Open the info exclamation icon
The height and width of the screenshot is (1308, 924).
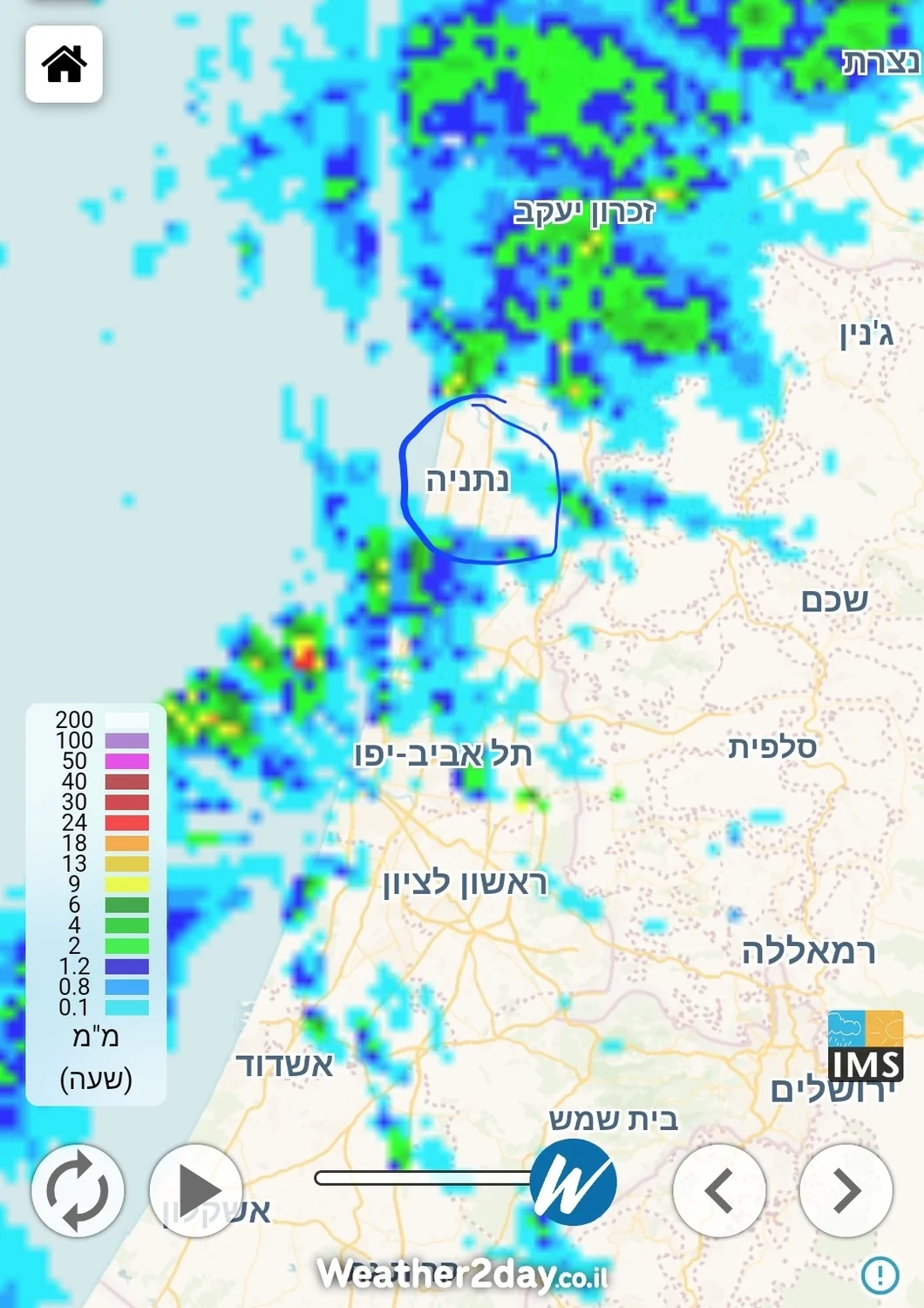[880, 1274]
